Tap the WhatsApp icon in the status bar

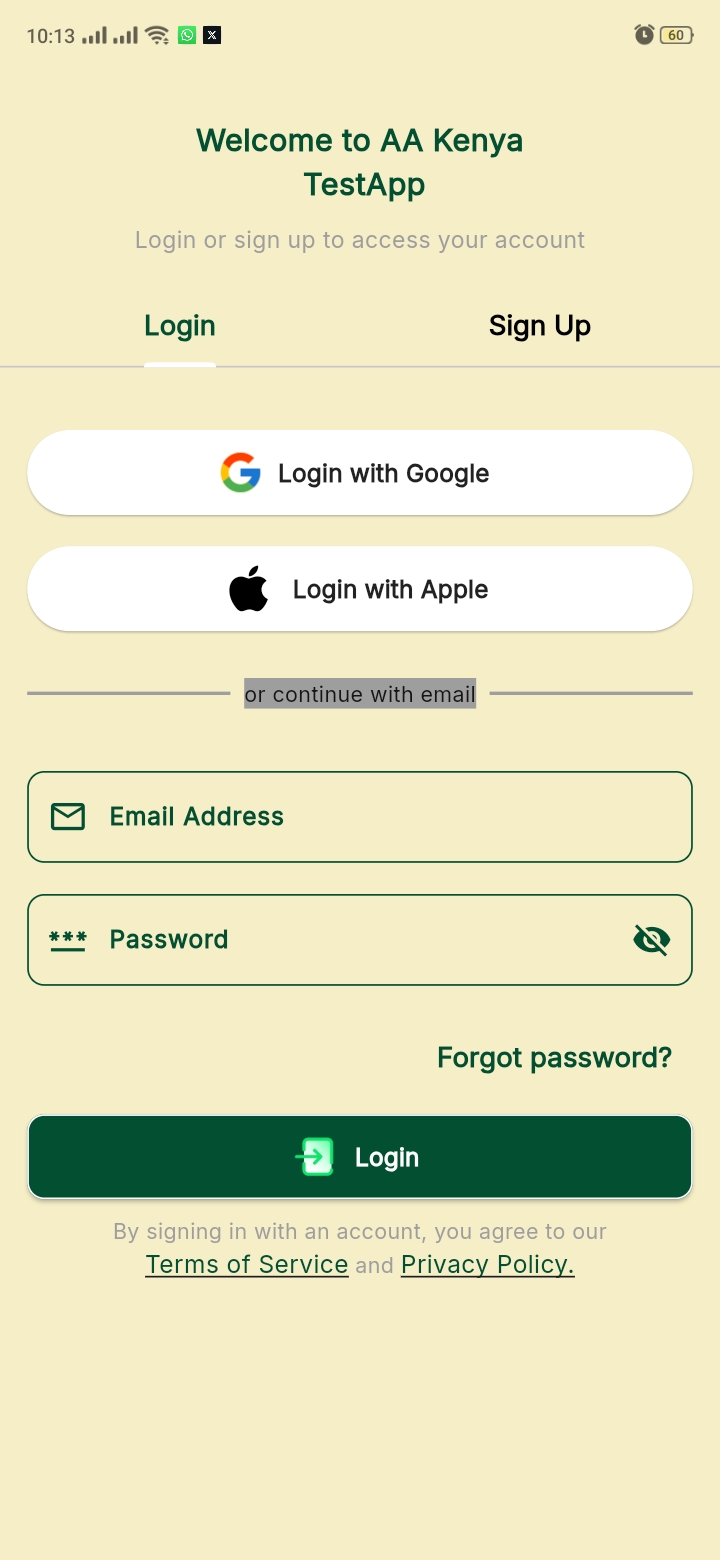186,34
